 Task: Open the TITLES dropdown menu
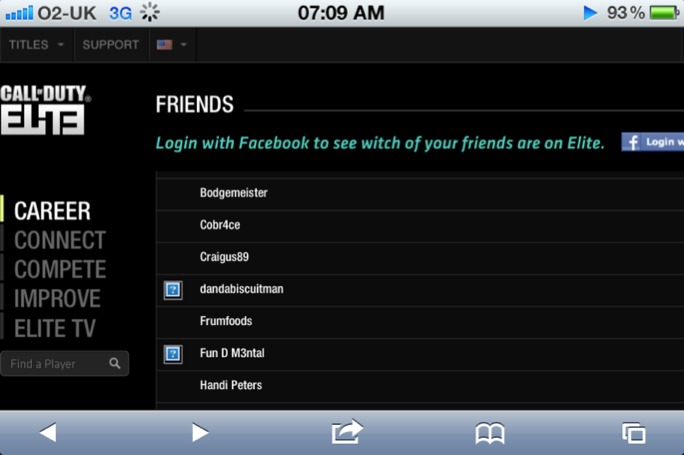pos(36,45)
